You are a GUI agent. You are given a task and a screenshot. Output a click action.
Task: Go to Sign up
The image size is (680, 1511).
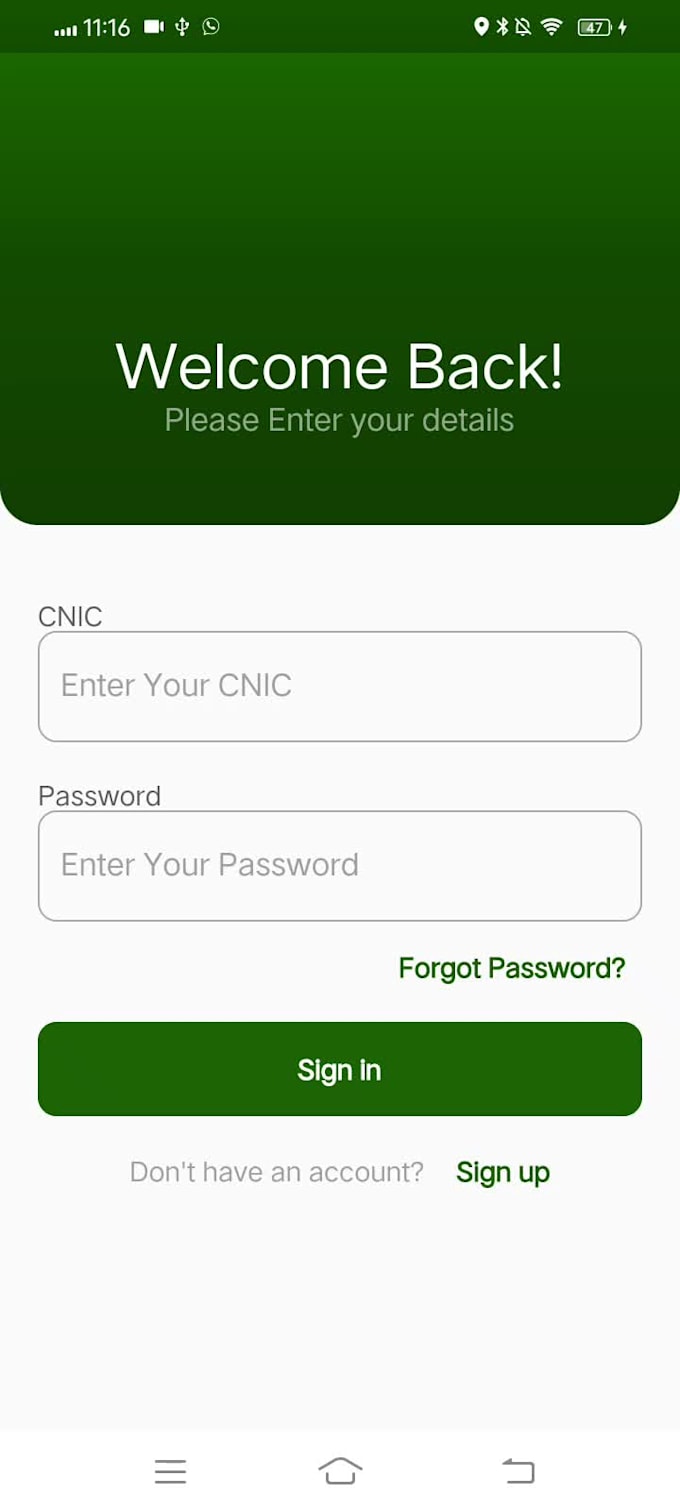(x=502, y=1172)
